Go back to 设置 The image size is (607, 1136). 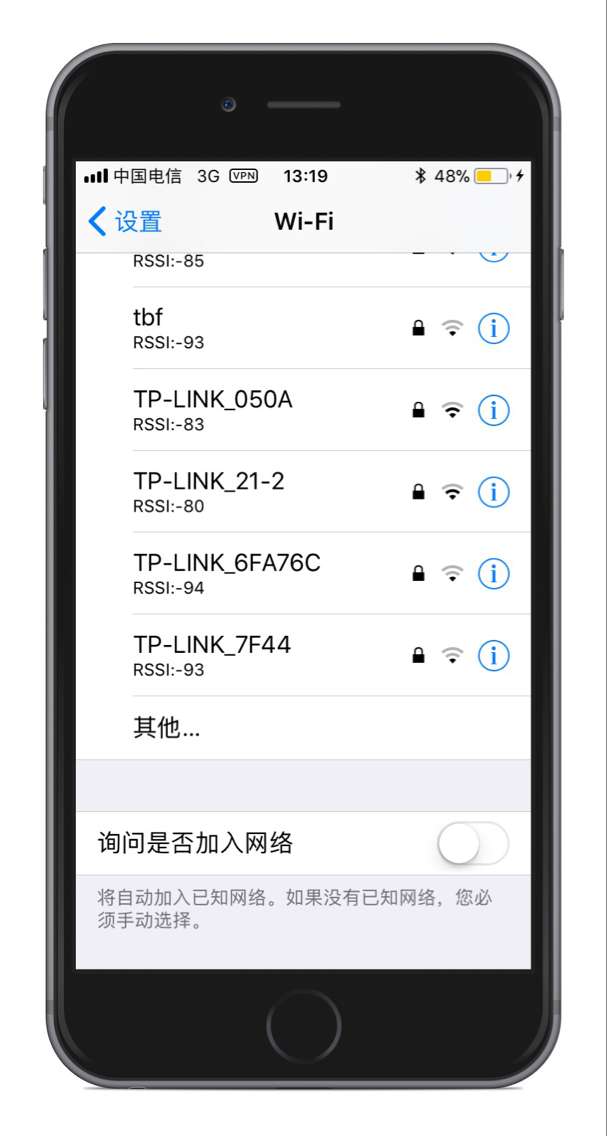click(125, 221)
